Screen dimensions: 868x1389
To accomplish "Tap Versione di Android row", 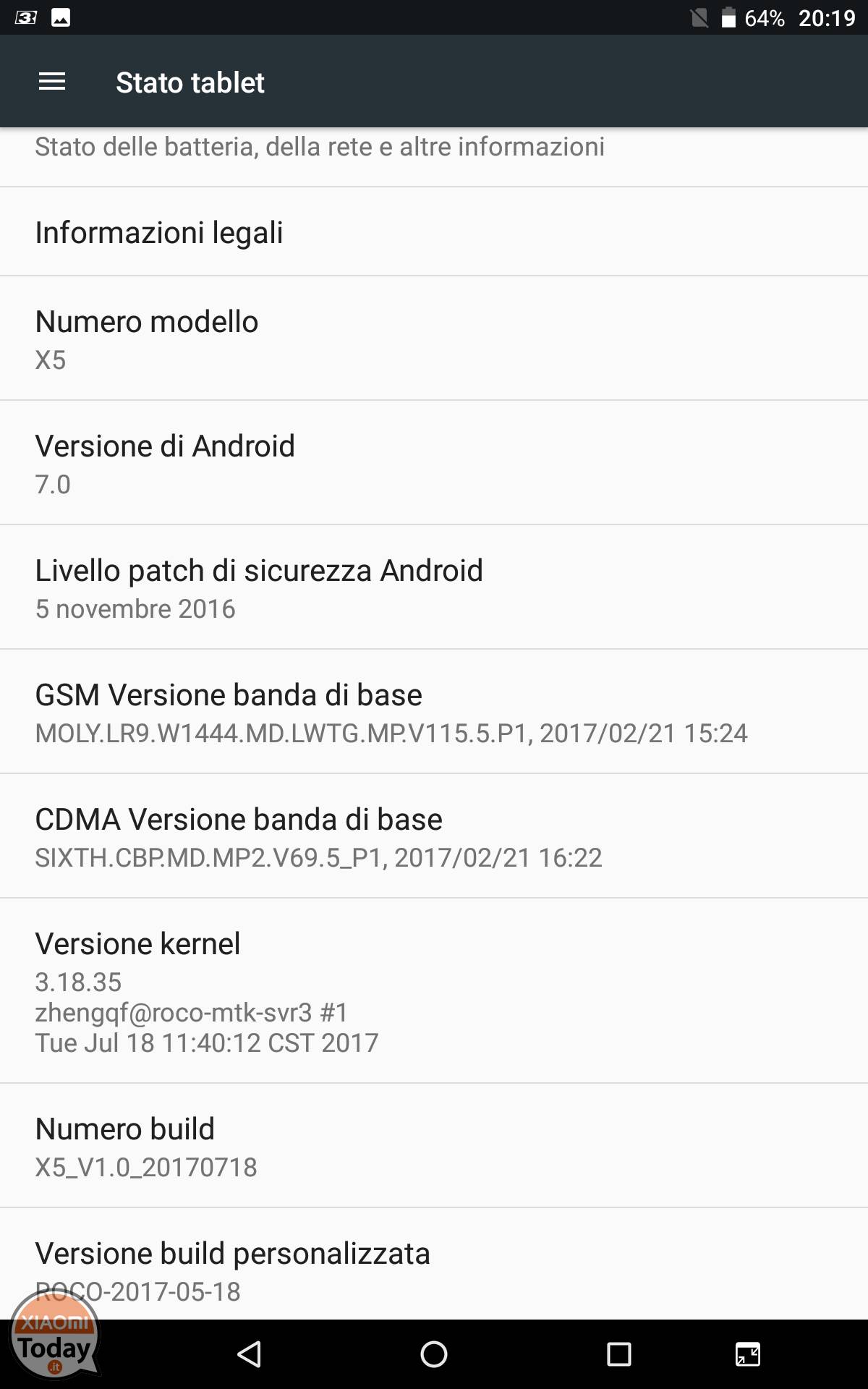I will tap(434, 462).
